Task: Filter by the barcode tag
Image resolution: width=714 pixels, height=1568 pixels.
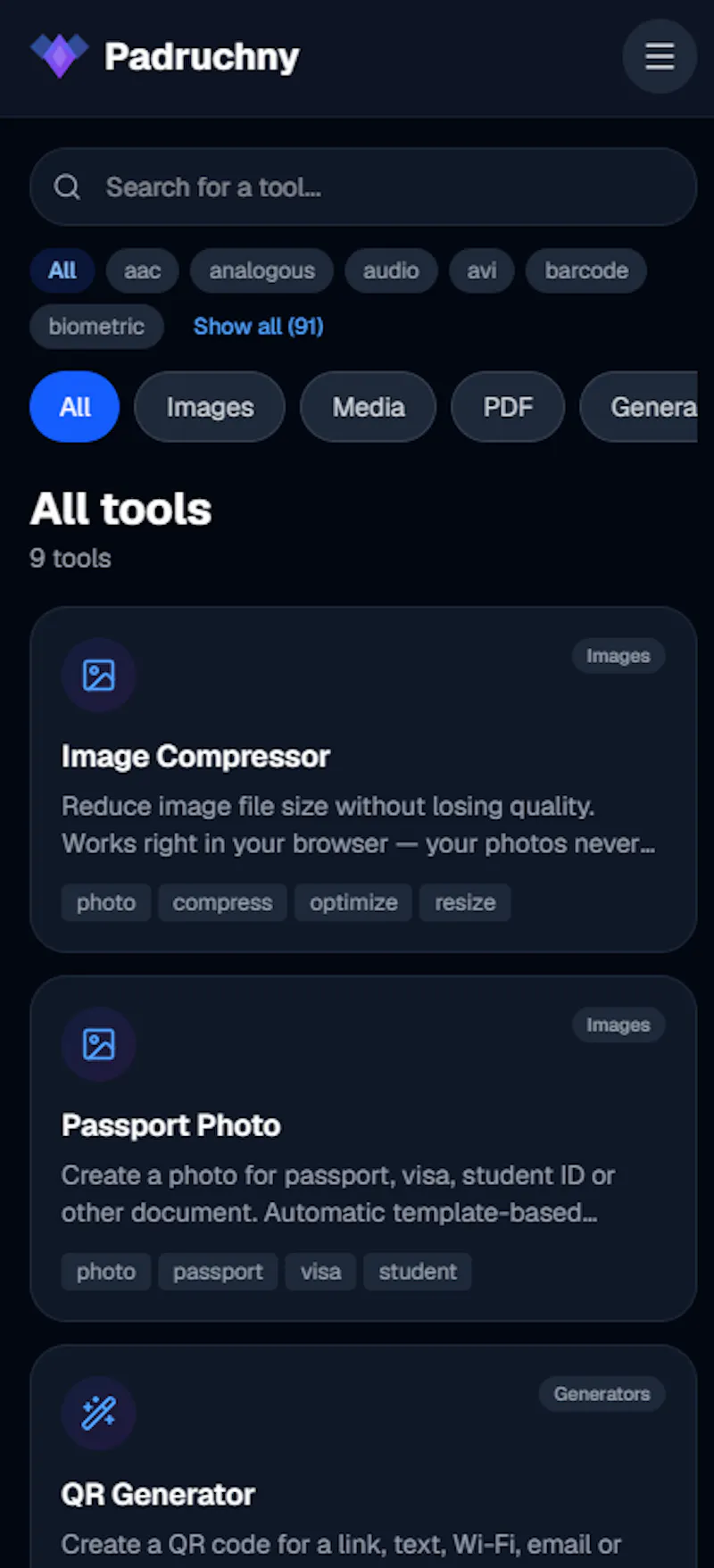Action: point(586,270)
